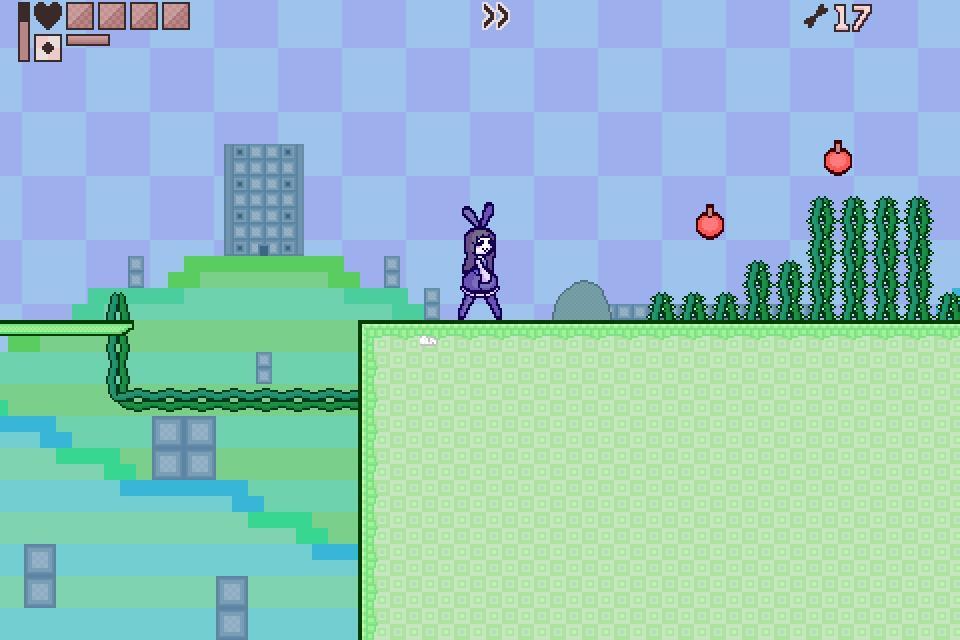Tap the double-arrow fast-forward icon
Viewport: 960px width, 640px height.
coord(496,16)
